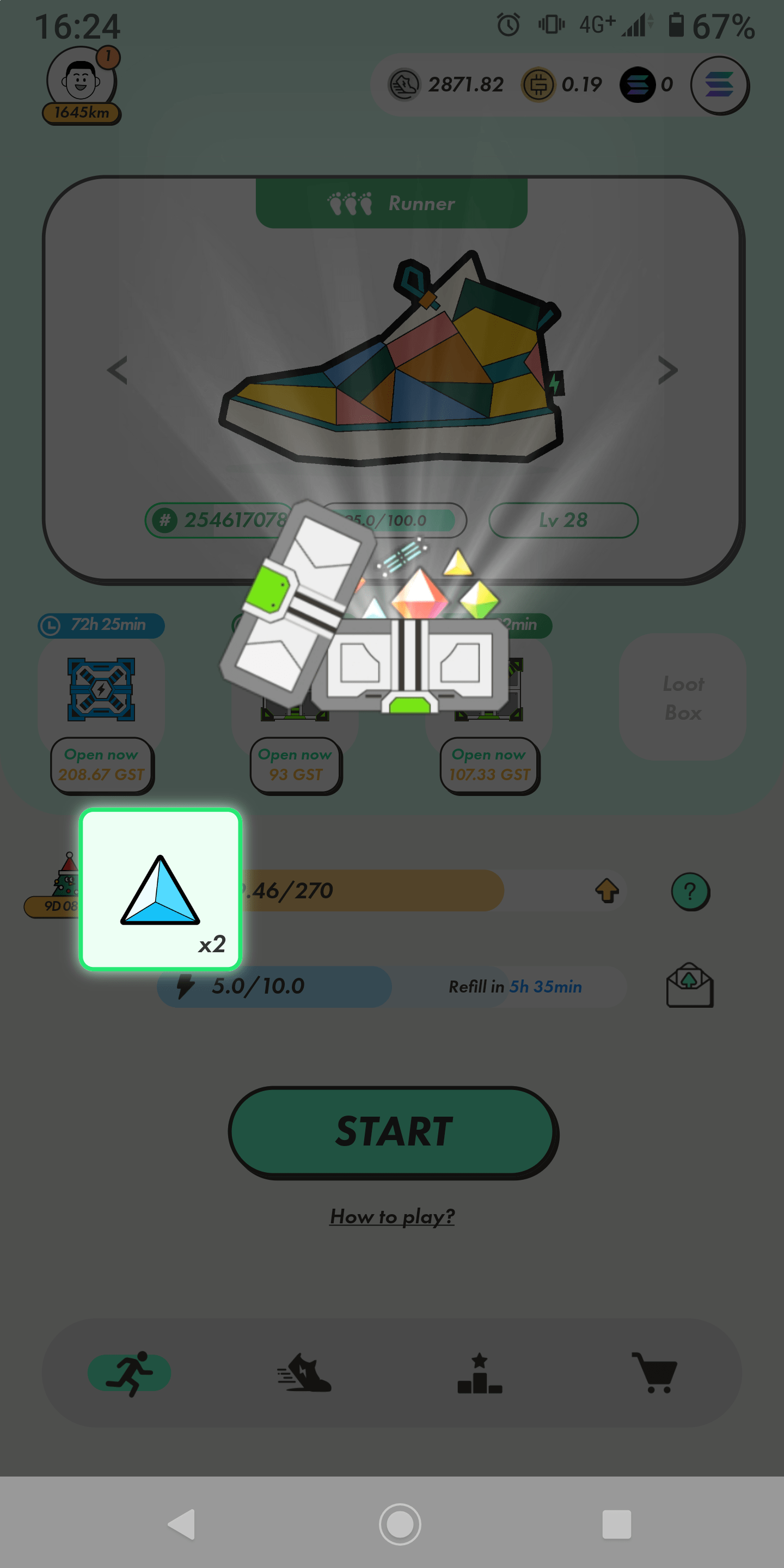The height and width of the screenshot is (1568, 784).
Task: Open now the 208.67 GST mystery box
Action: pos(102,764)
